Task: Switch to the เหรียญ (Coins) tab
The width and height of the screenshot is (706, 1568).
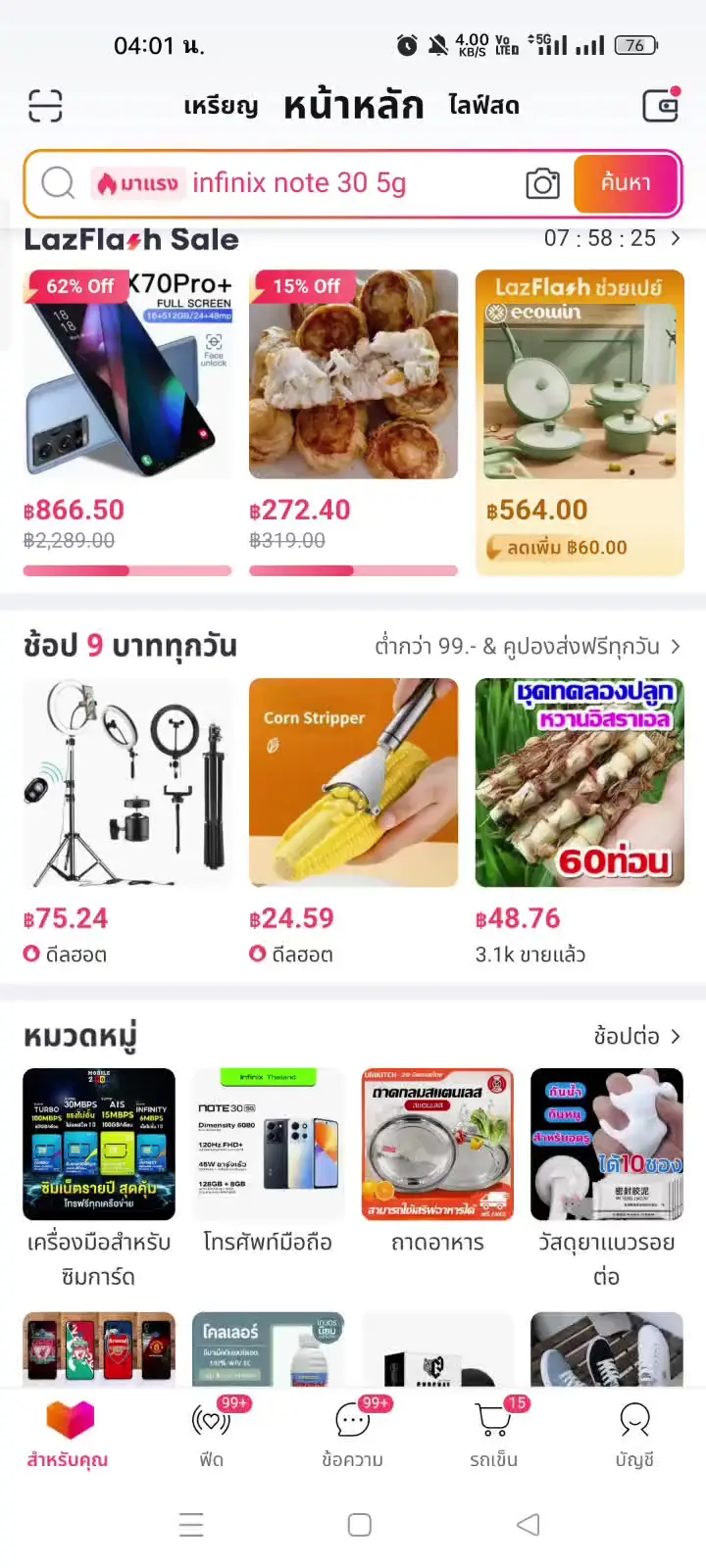Action: [x=220, y=105]
